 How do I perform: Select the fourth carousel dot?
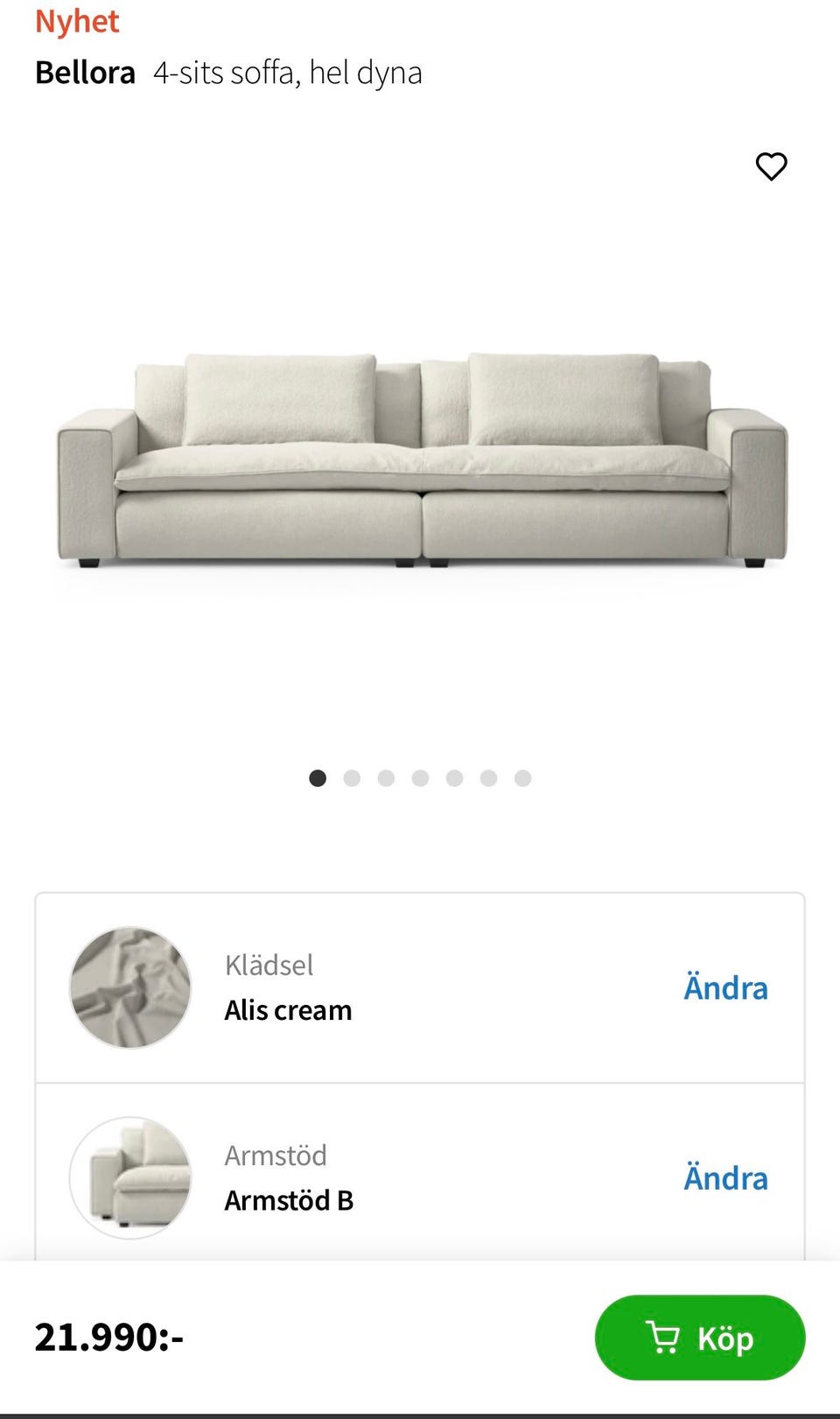coord(420,777)
